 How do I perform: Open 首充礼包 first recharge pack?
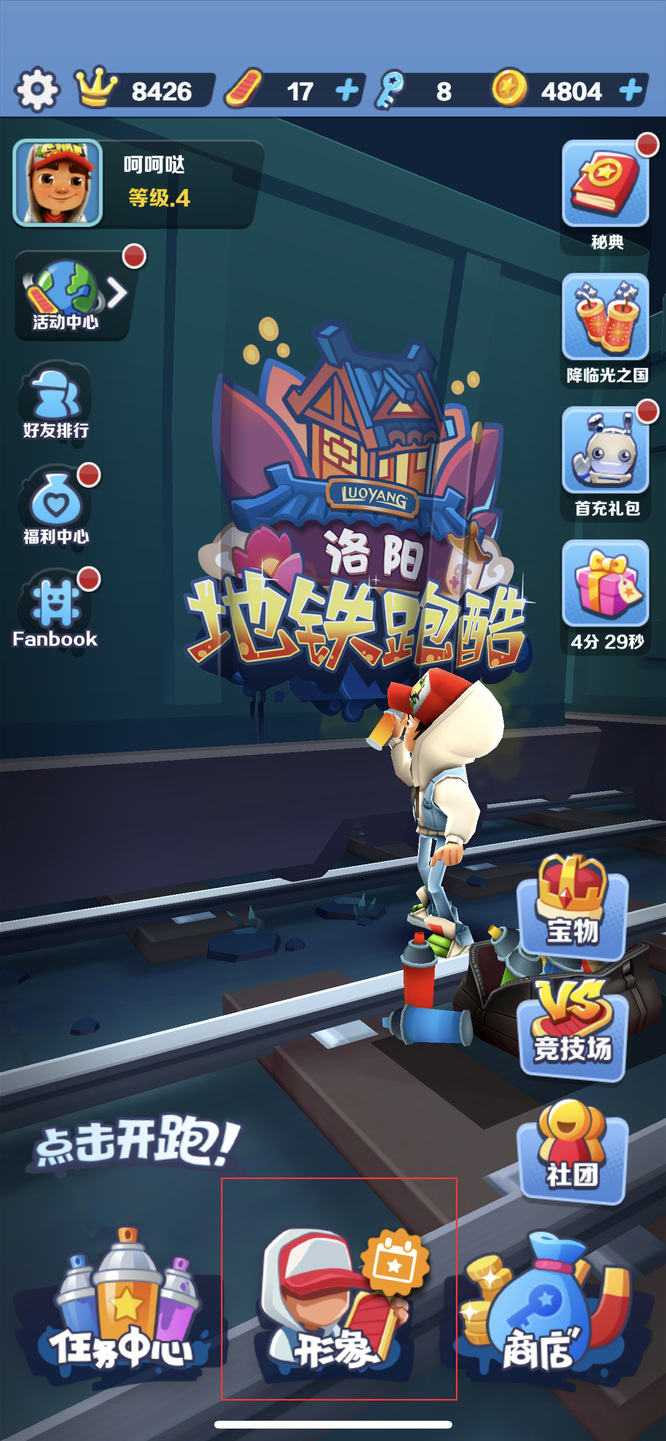tap(606, 462)
